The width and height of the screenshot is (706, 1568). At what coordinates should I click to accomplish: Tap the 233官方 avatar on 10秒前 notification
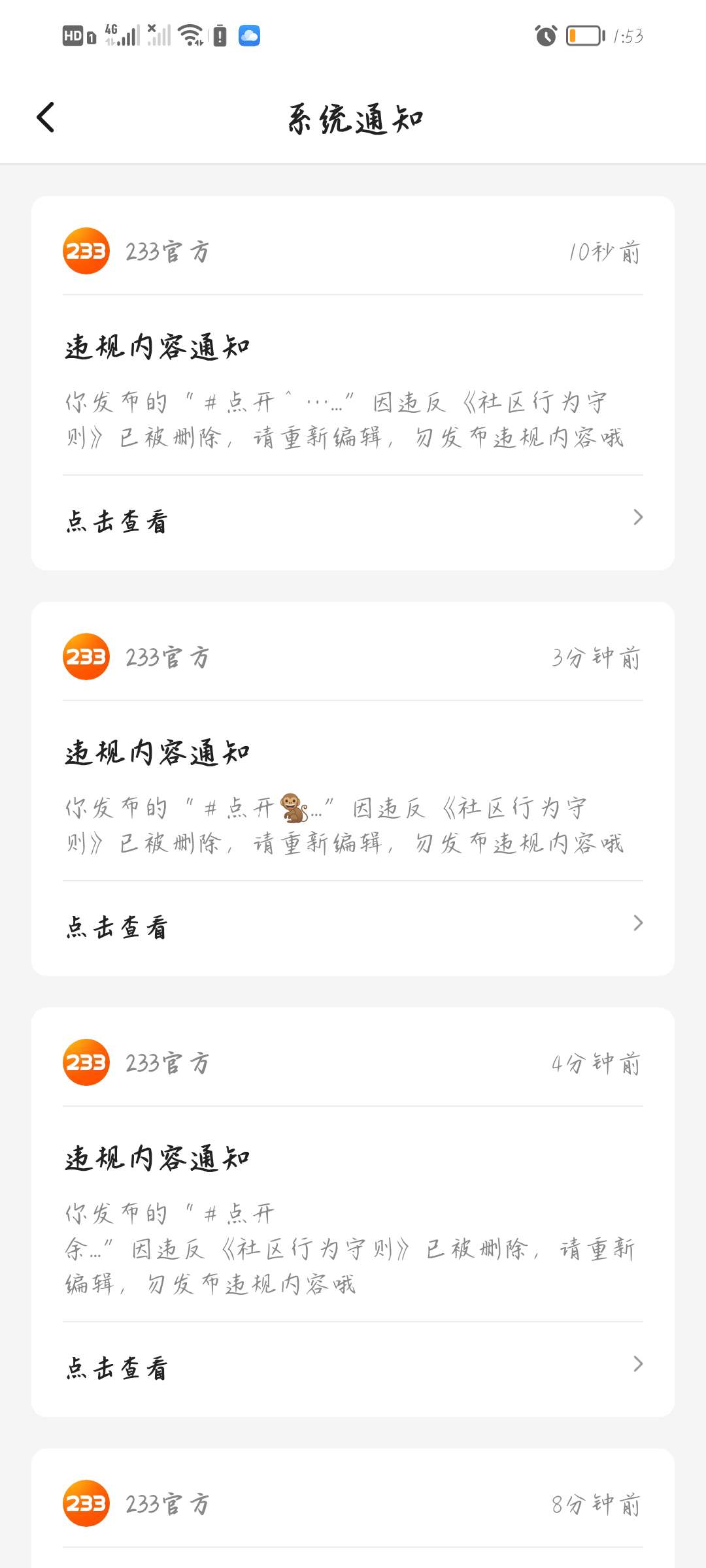pos(86,251)
